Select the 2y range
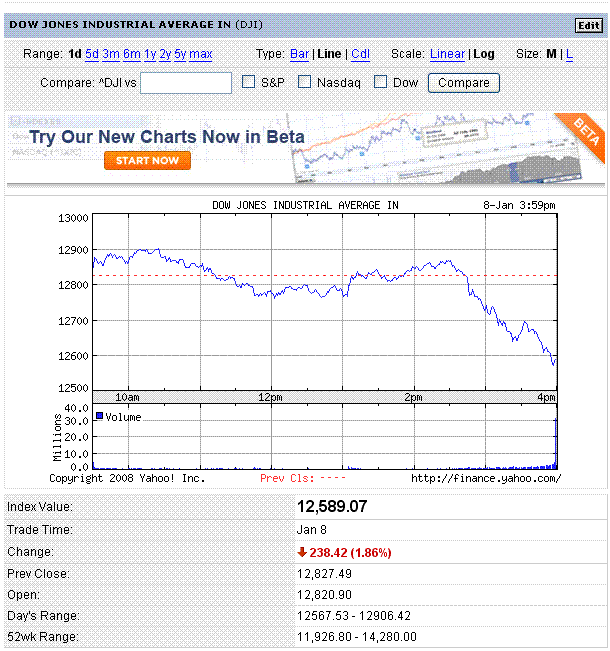This screenshot has width=610, height=651. pos(165,54)
